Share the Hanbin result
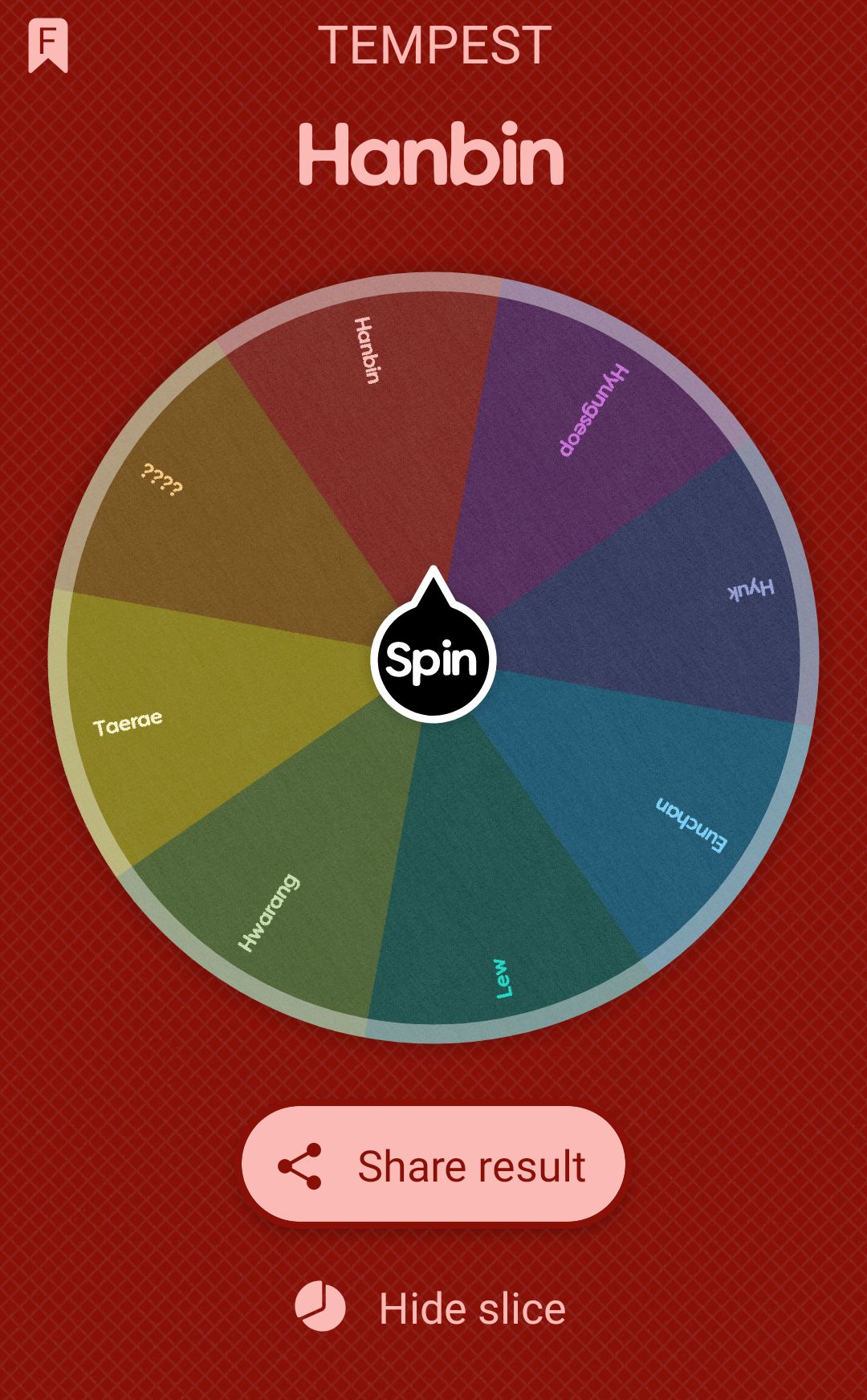Image resolution: width=867 pixels, height=1400 pixels. point(433,1165)
